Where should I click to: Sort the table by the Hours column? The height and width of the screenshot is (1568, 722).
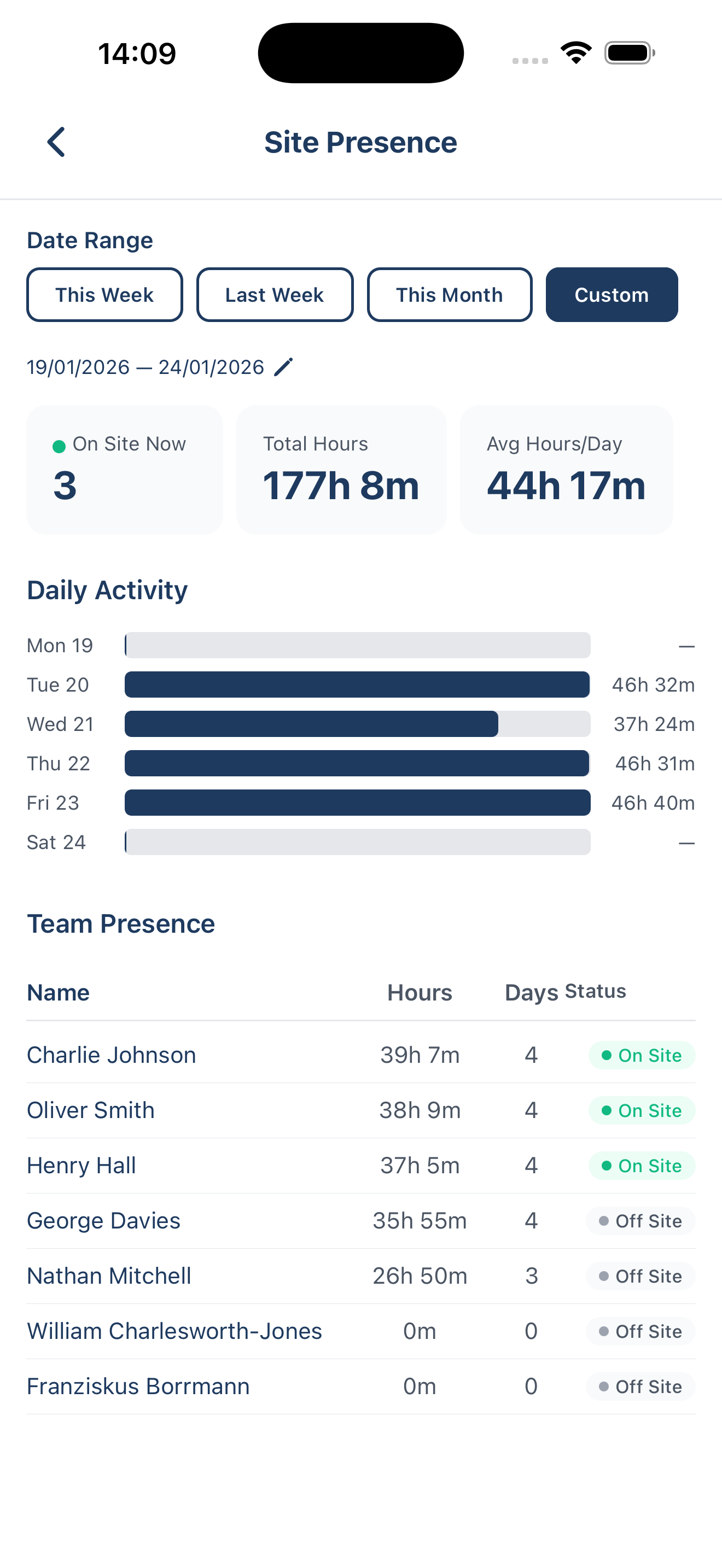(x=420, y=992)
